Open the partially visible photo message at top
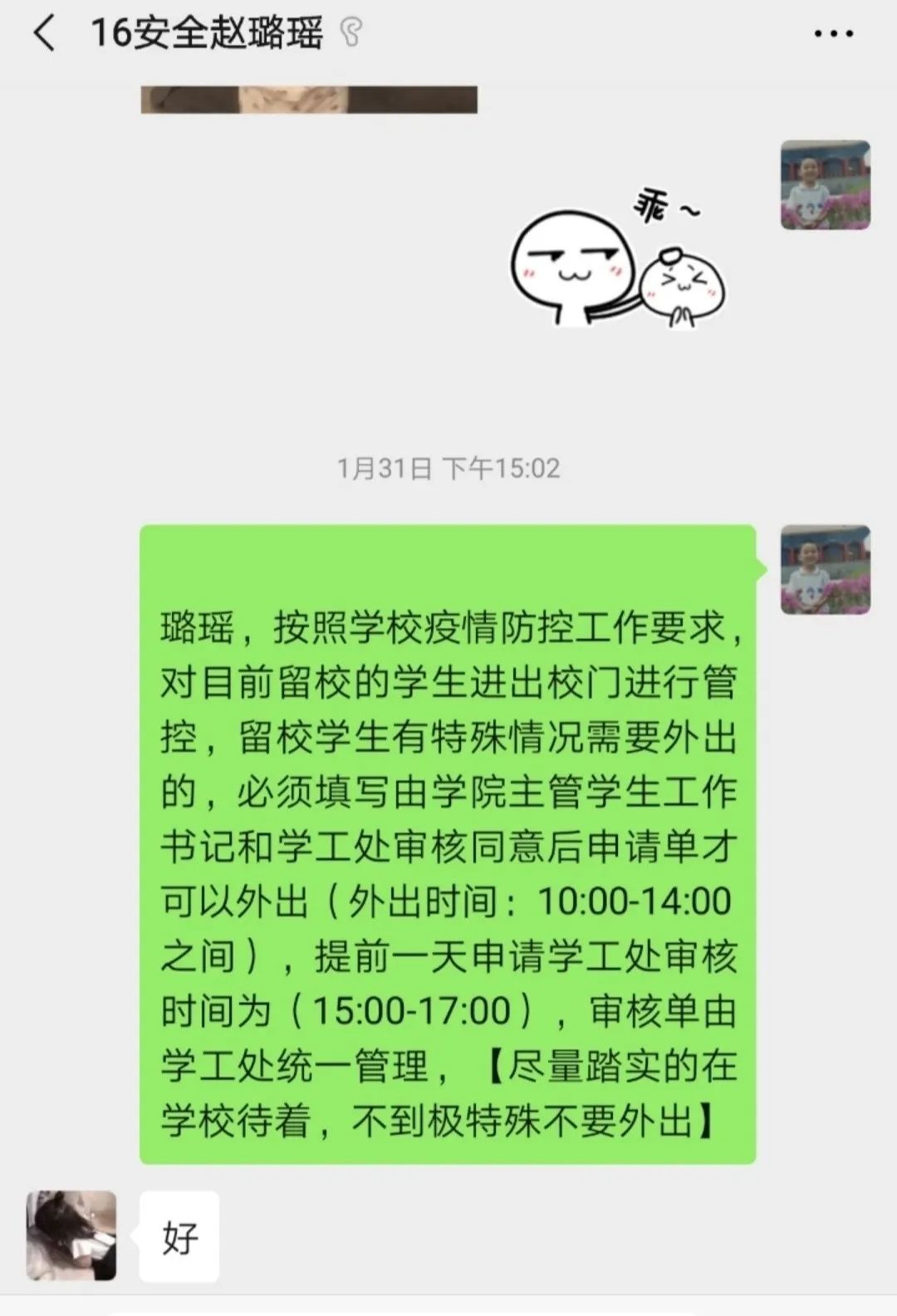This screenshot has height=1316, width=897. (x=309, y=99)
